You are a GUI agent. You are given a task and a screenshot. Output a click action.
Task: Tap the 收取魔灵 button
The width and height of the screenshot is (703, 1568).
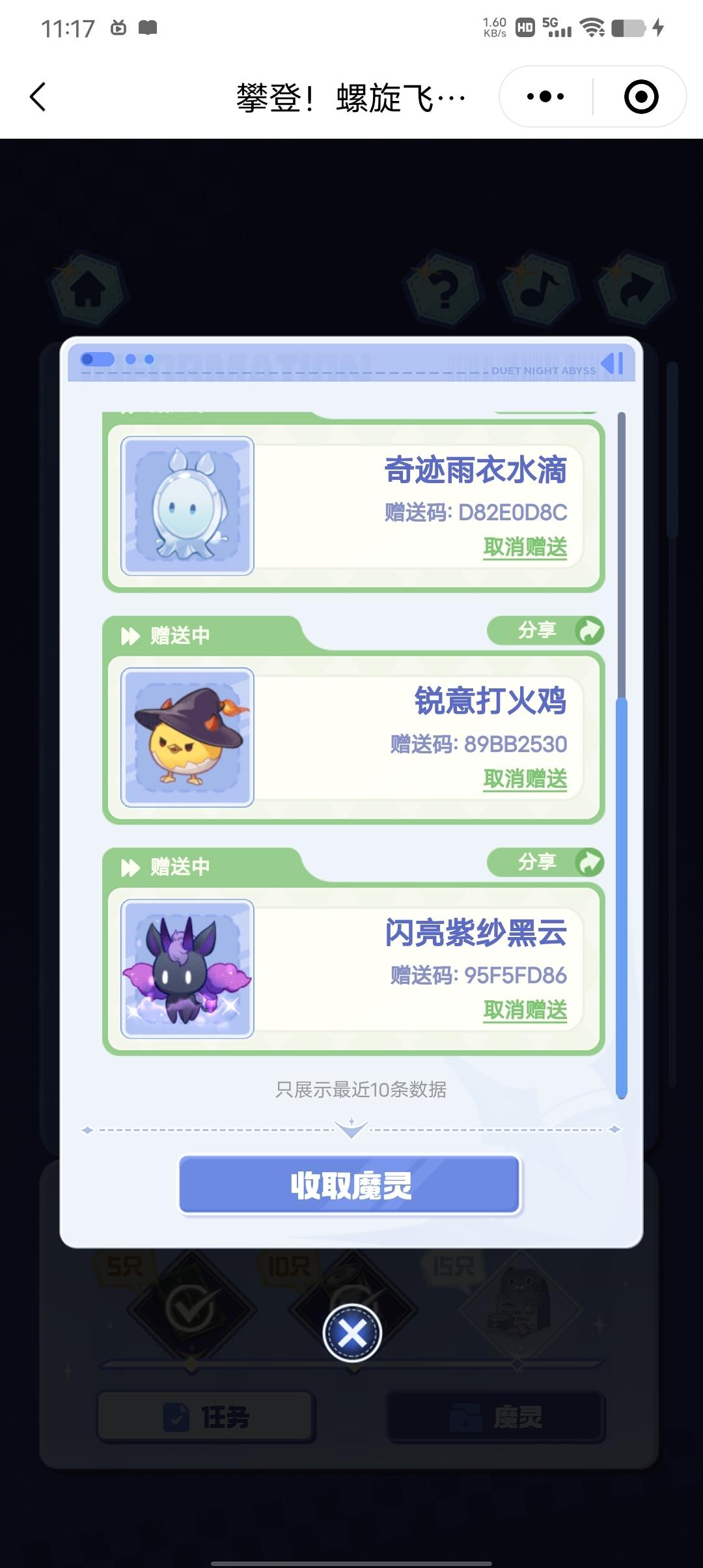350,1185
